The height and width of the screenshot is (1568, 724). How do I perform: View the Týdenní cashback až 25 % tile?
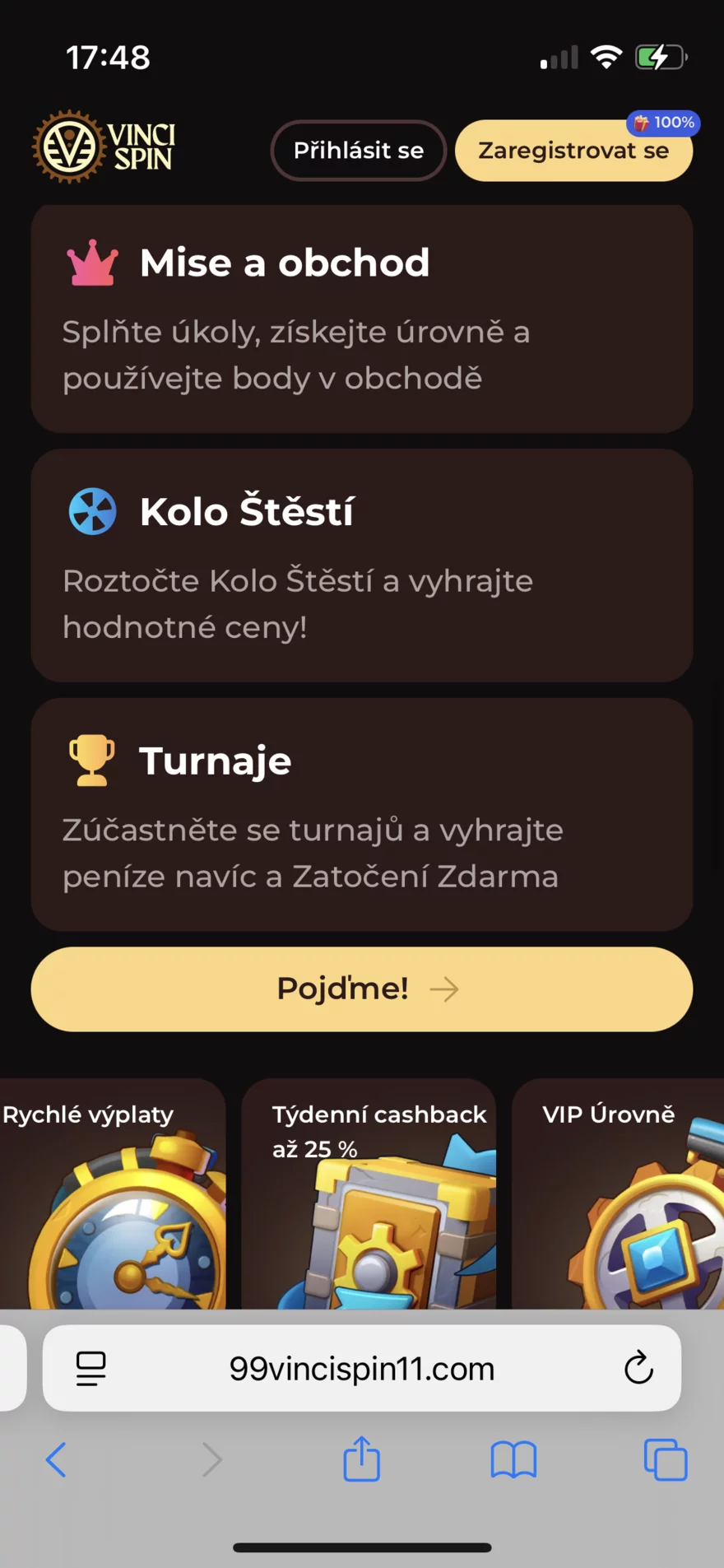(x=369, y=1193)
